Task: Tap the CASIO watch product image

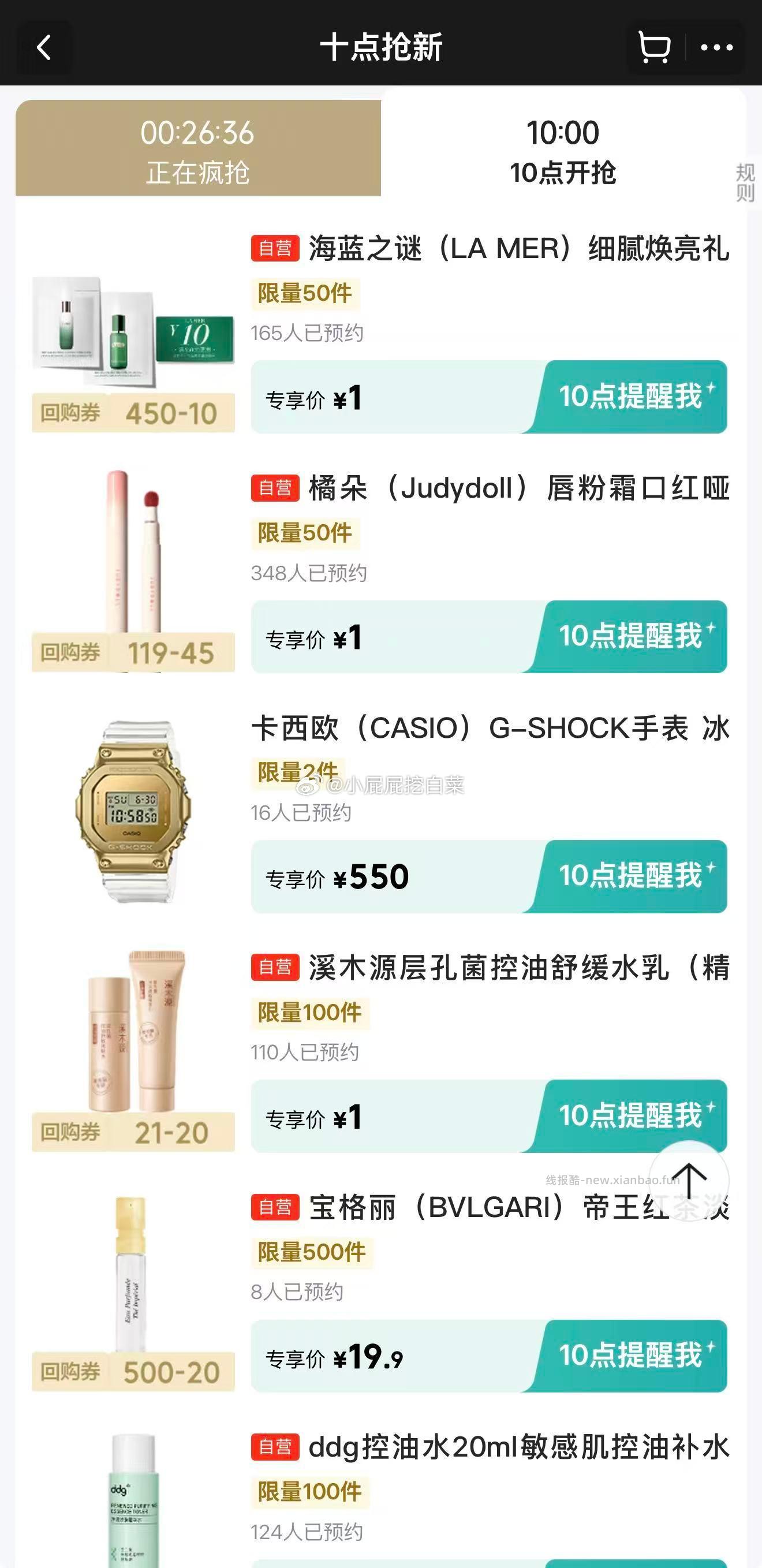Action: (x=134, y=809)
